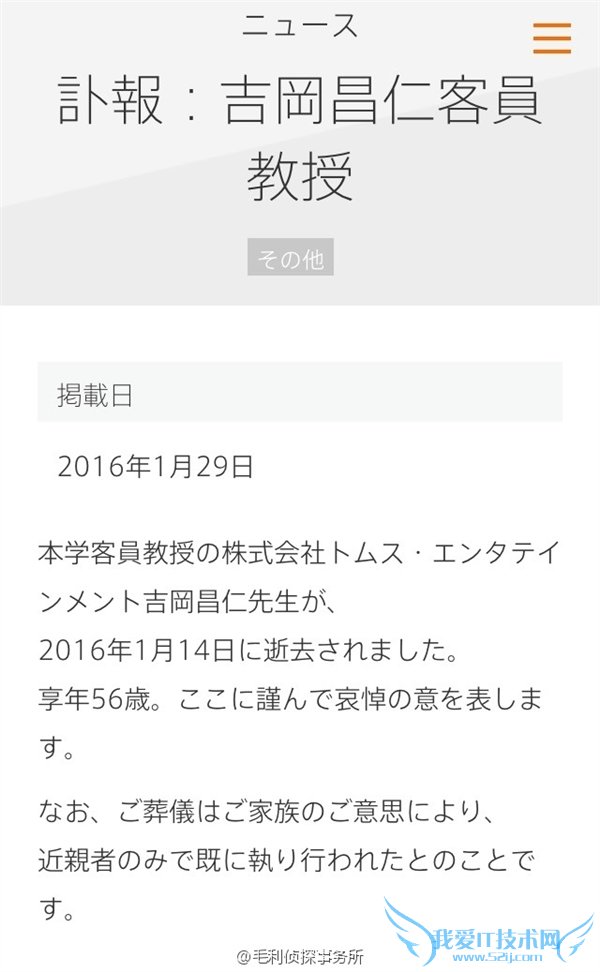The image size is (600, 972).
Task: Tap the その他 category tag
Action: tap(290, 258)
